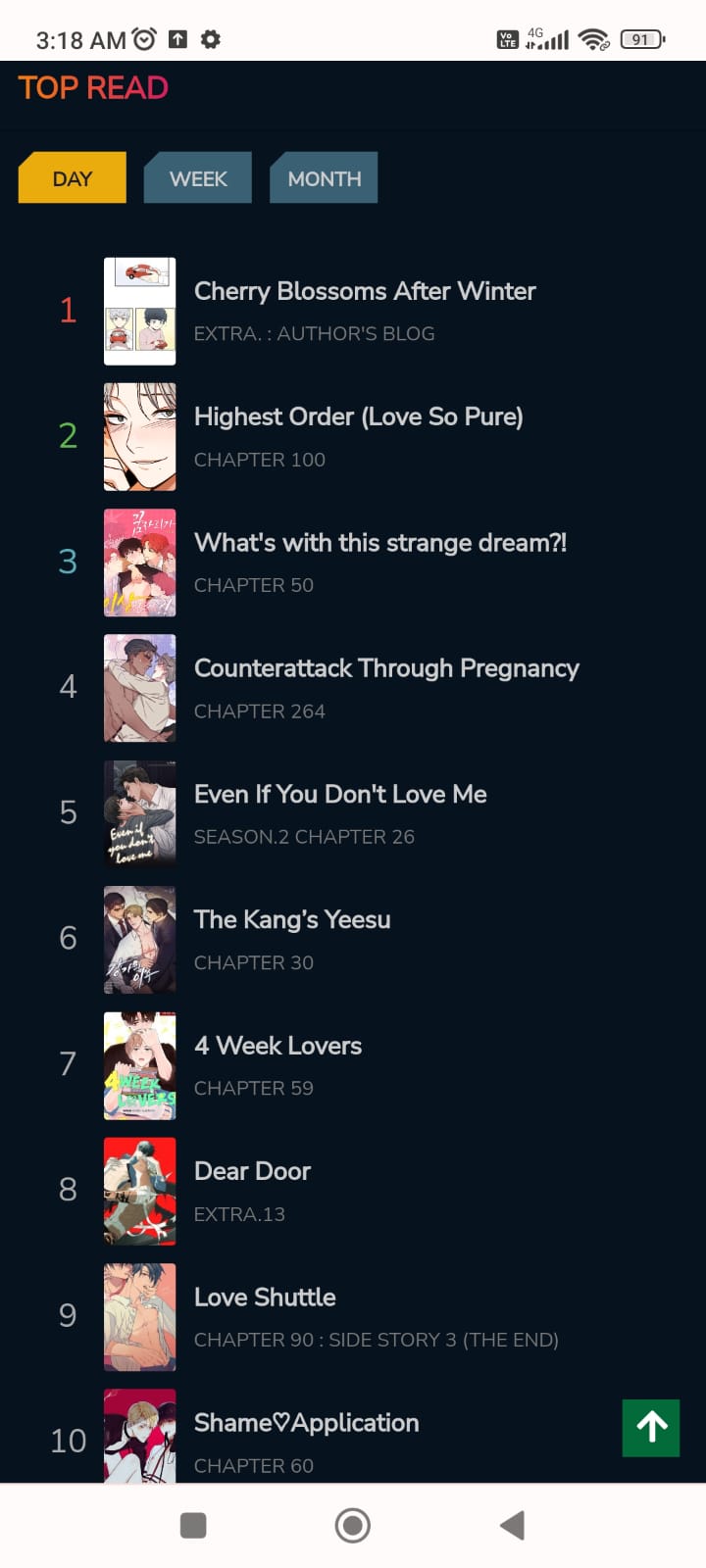The image size is (706, 1568).
Task: Switch to the MONTH ranking tab
Action: (x=324, y=178)
